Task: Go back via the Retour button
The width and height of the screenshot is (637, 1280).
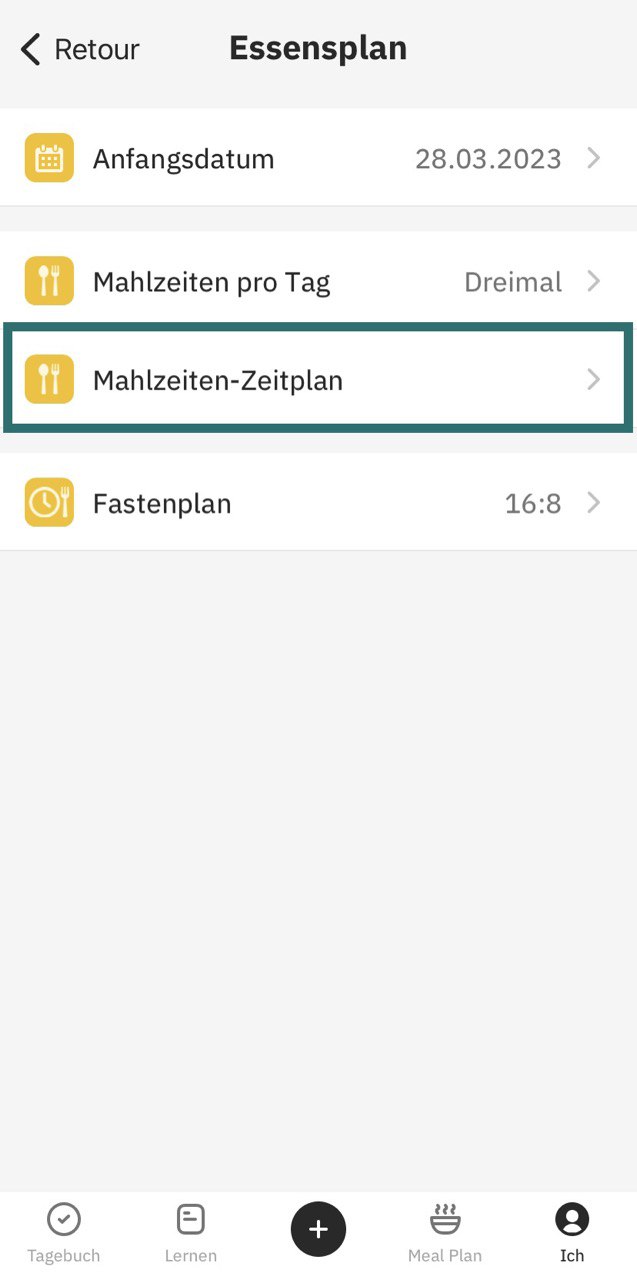Action: [x=80, y=49]
